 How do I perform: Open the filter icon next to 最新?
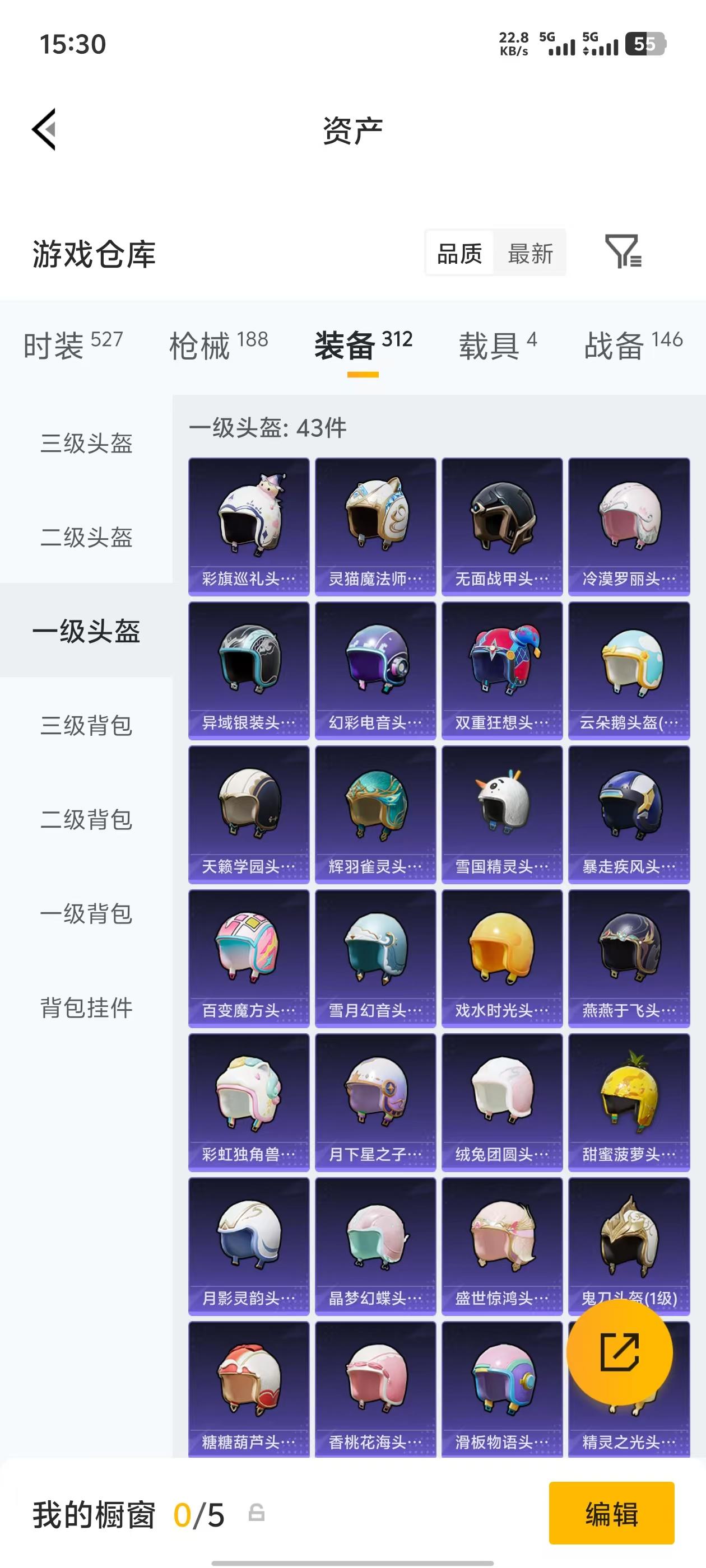tap(623, 251)
